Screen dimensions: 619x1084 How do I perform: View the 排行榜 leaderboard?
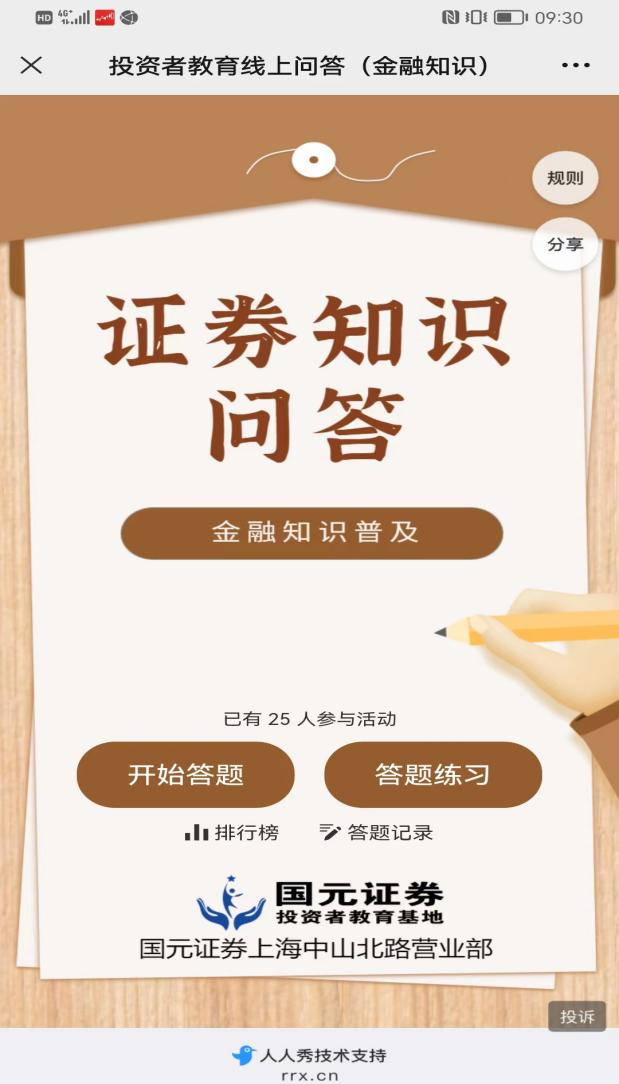[232, 832]
